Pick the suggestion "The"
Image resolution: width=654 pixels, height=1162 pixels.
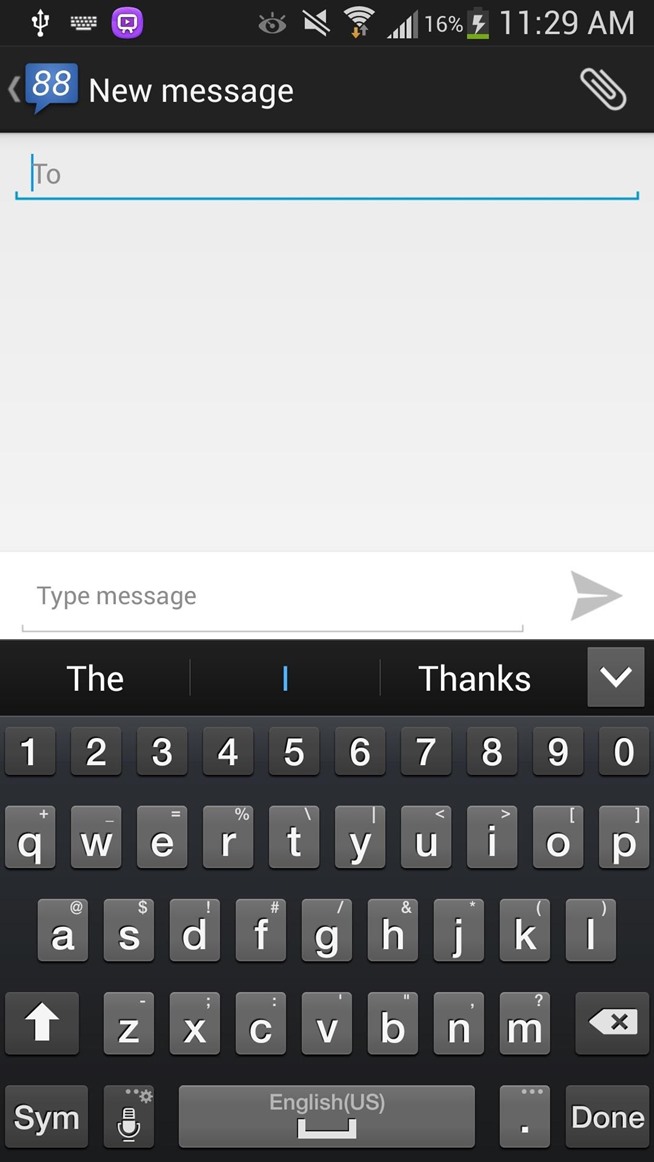click(x=95, y=679)
